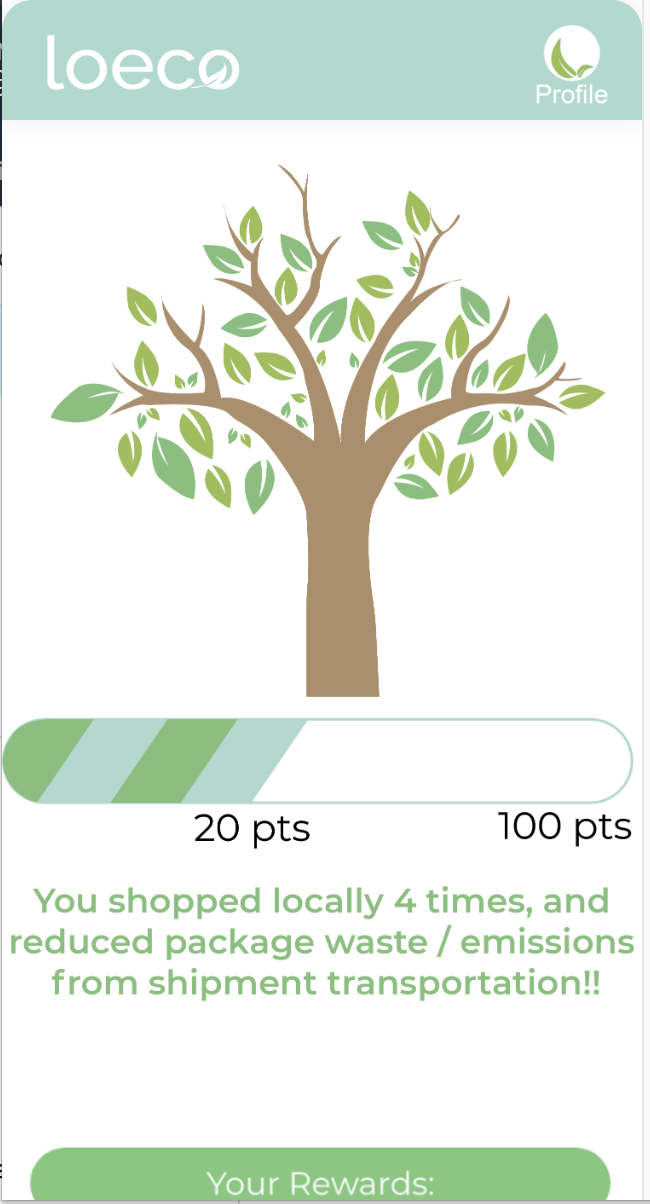Open the Your Rewards button
Viewport: 650px width, 1204px height.
click(x=320, y=1180)
